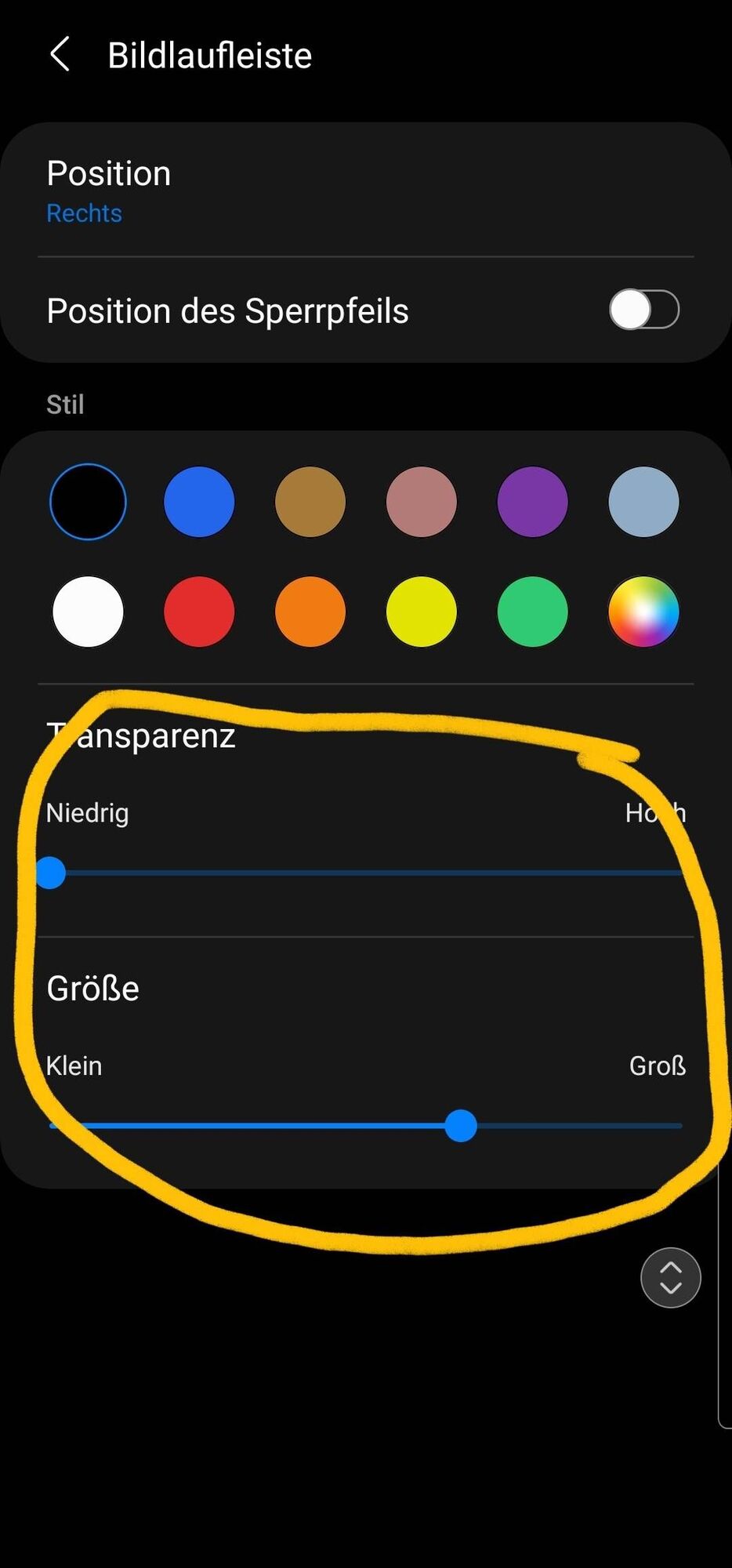
Task: Select the dusty pink color swatch
Action: tap(422, 502)
